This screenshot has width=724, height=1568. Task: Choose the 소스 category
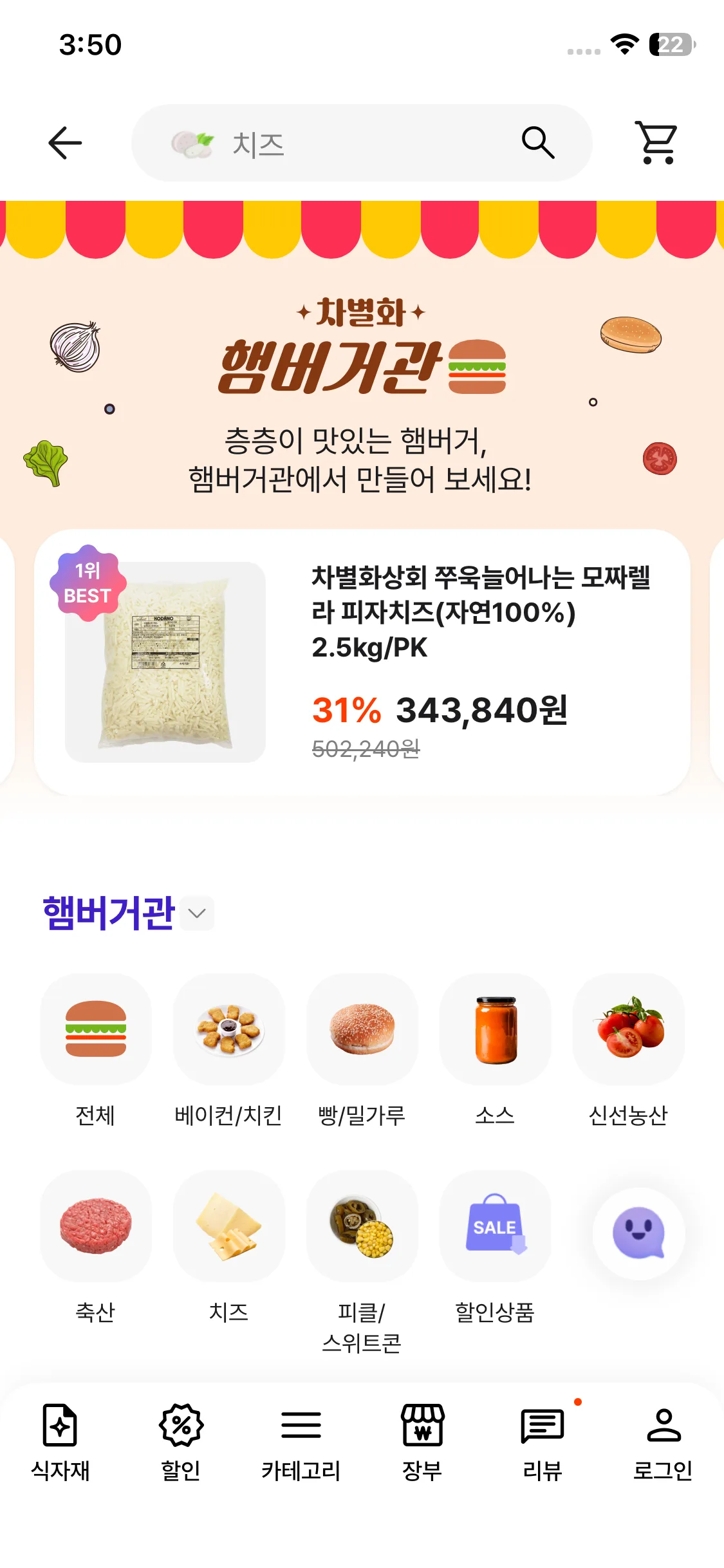(x=495, y=1029)
